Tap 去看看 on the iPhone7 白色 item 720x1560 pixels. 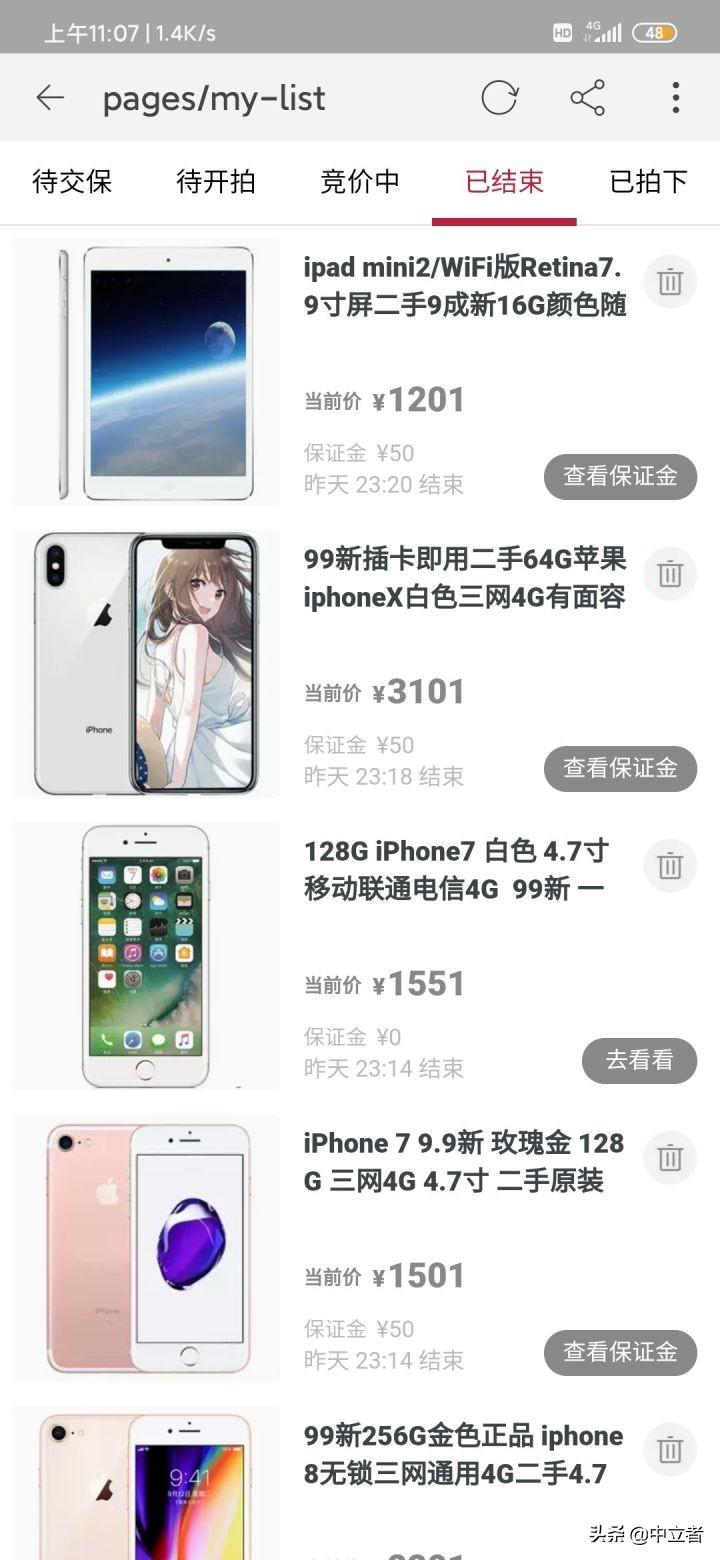[639, 1060]
